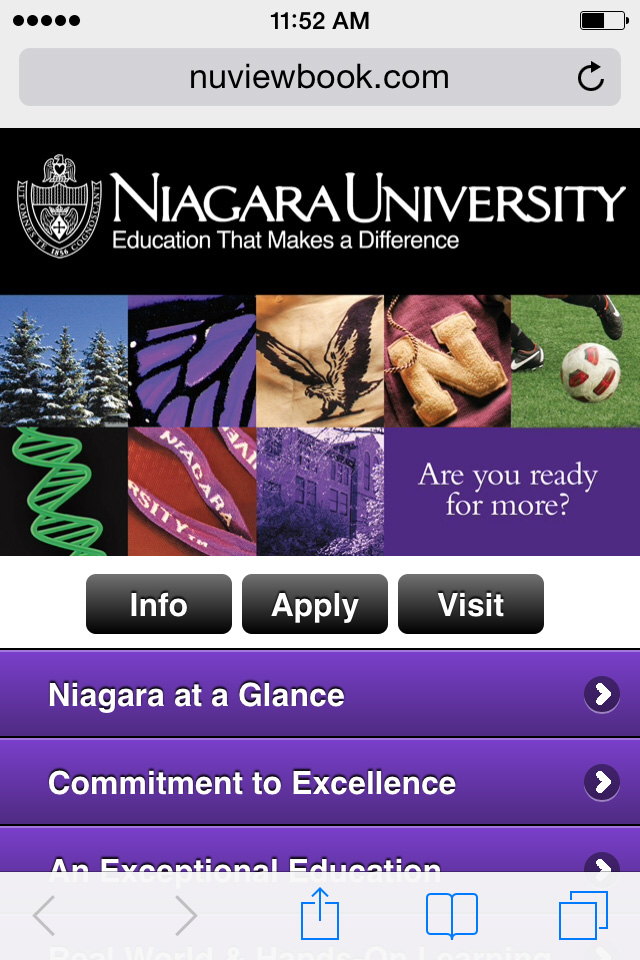Show open browser tabs
The height and width of the screenshot is (960, 640).
point(583,915)
